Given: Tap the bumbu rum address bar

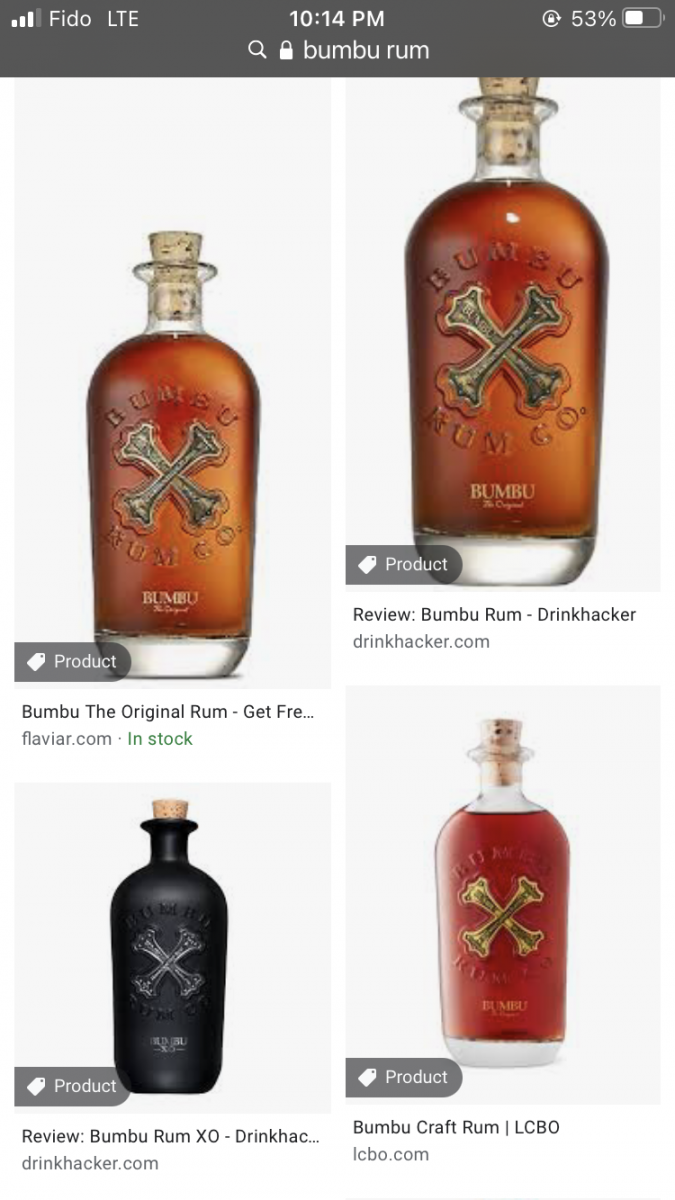Looking at the screenshot, I should (x=338, y=50).
